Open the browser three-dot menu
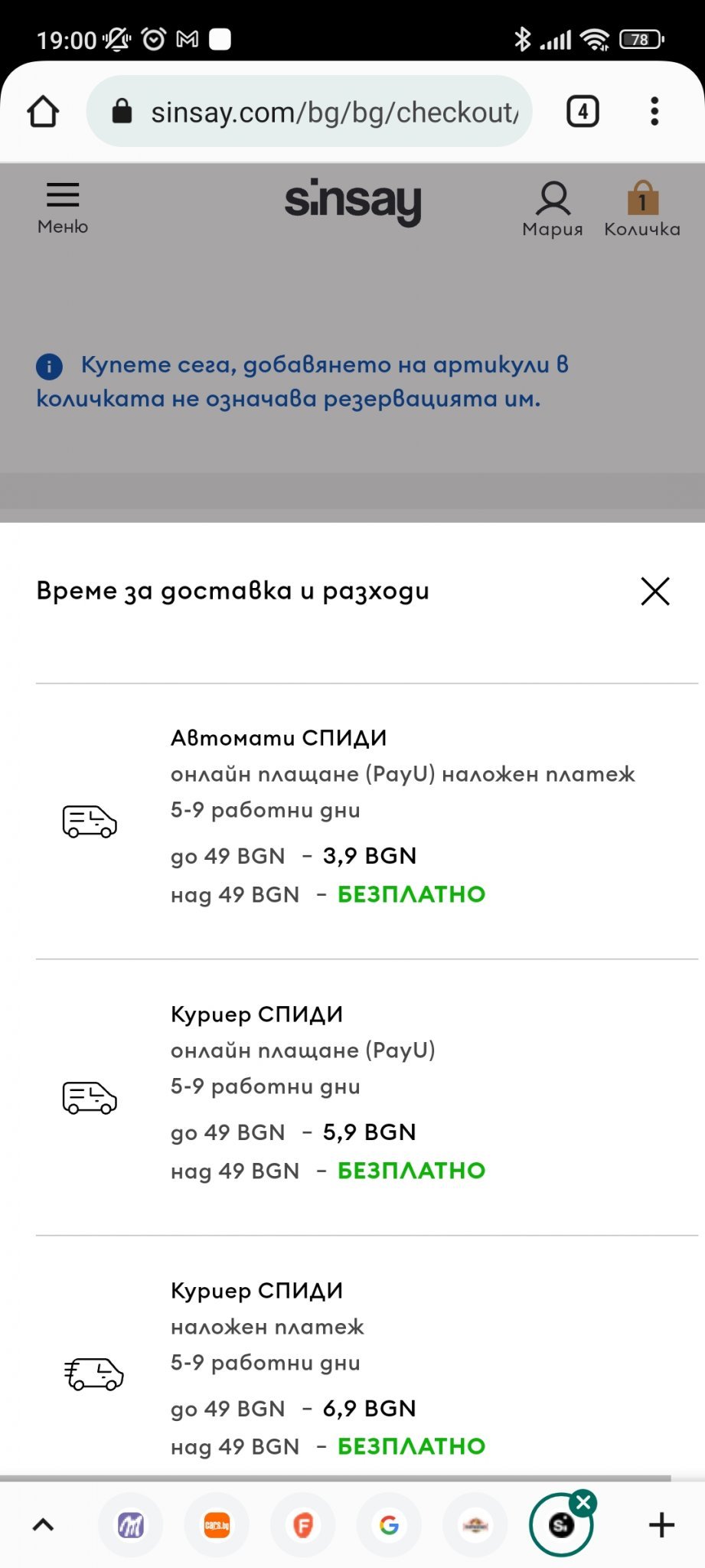This screenshot has width=705, height=1568. click(x=654, y=112)
